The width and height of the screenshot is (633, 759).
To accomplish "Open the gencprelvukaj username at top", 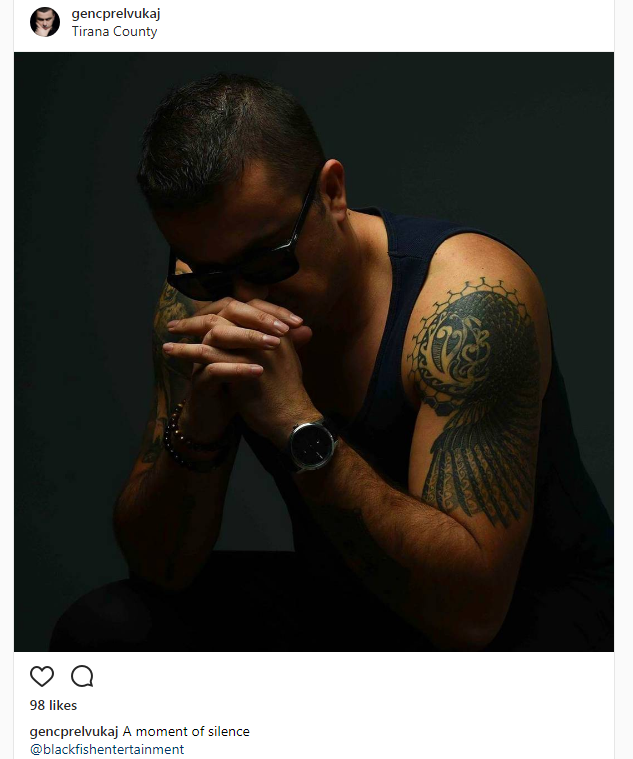I will tap(116, 14).
